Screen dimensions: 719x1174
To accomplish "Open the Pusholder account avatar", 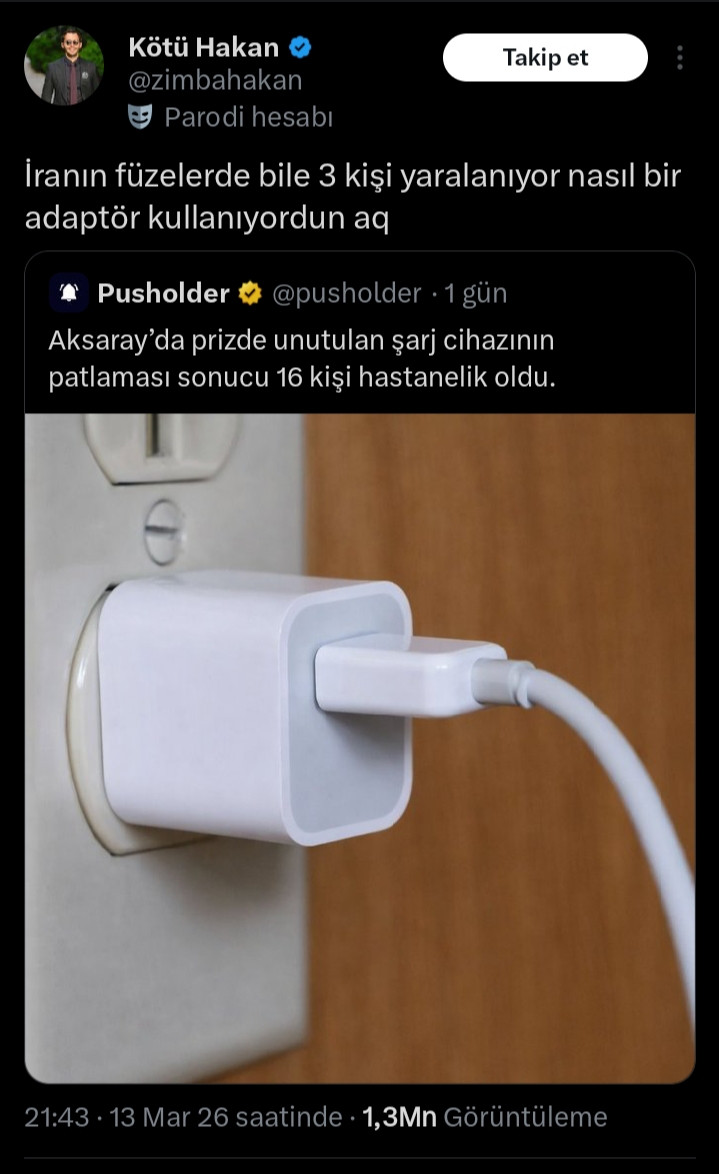I will click(x=69, y=293).
